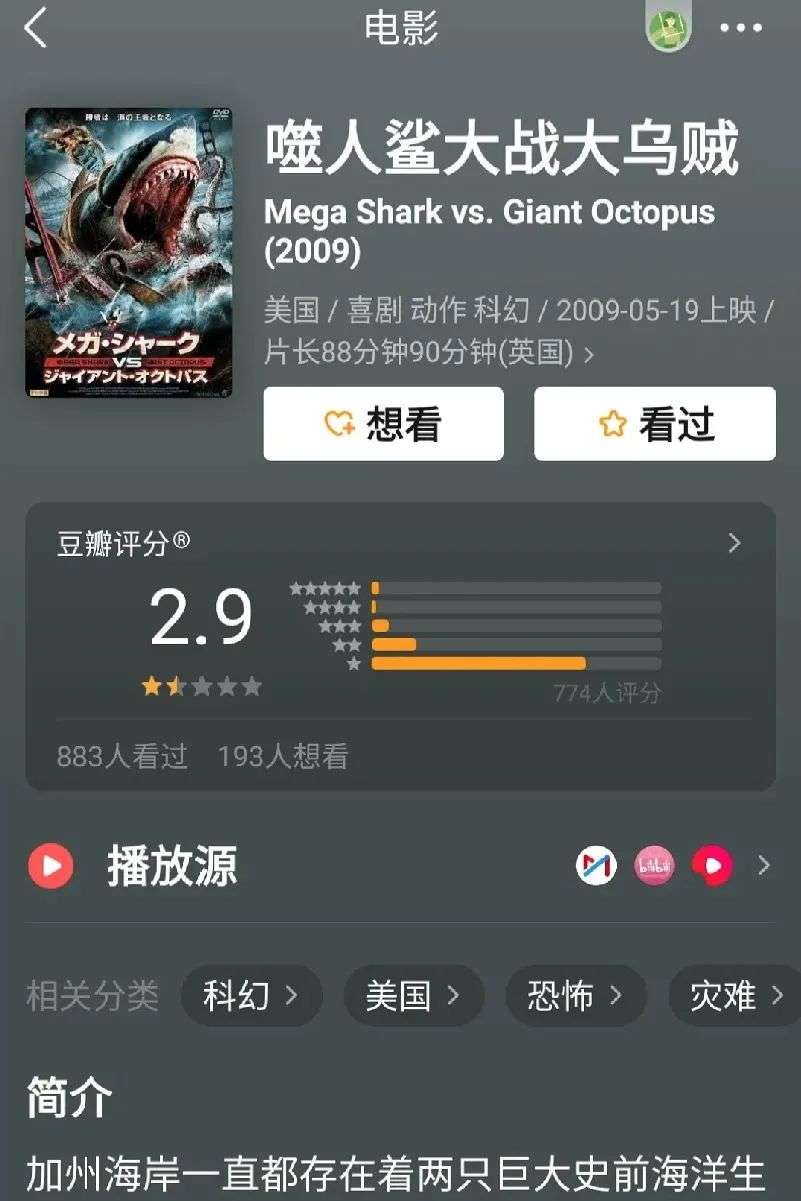Viewport: 801px width, 1201px height.
Task: Open the movie poster image
Action: click(x=128, y=252)
